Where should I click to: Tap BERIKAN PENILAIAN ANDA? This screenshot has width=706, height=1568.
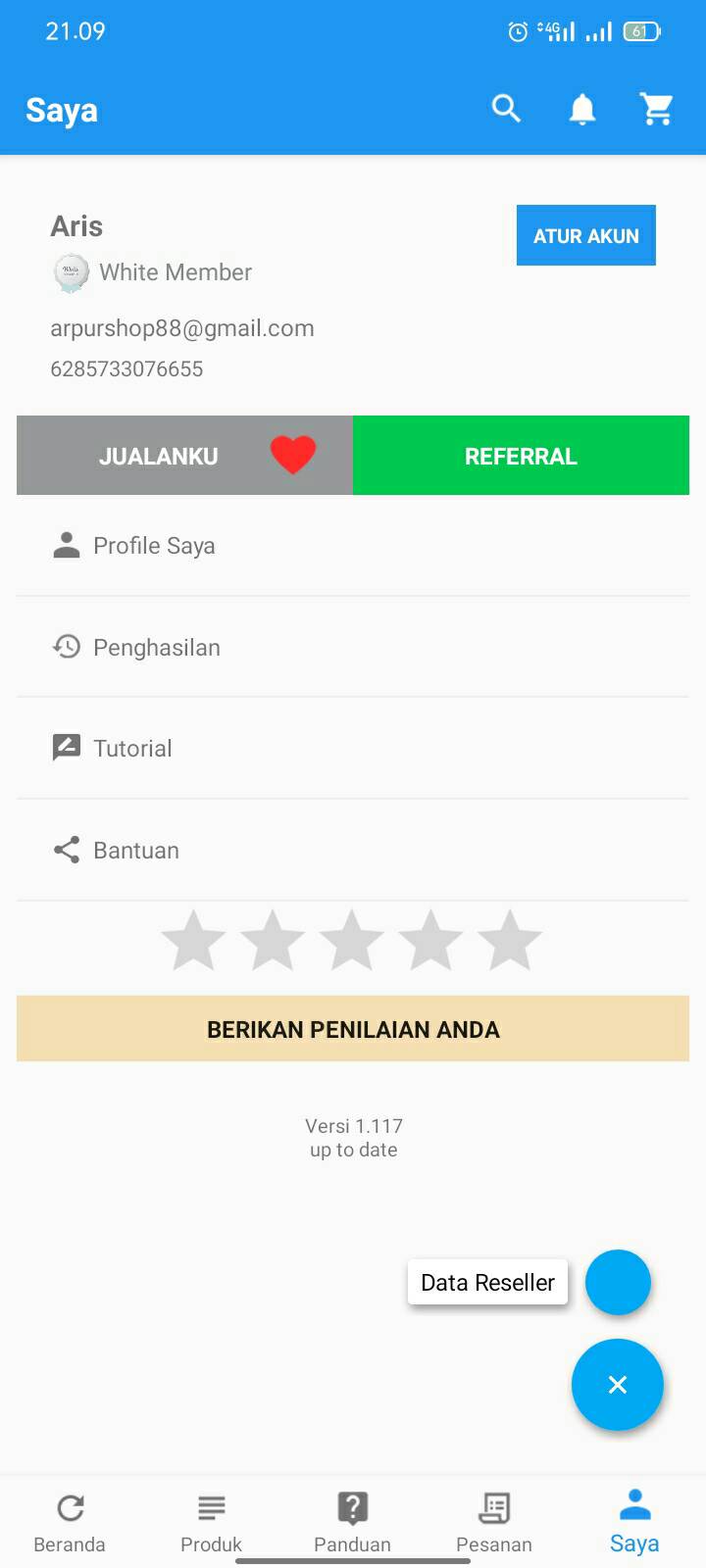point(353,1029)
